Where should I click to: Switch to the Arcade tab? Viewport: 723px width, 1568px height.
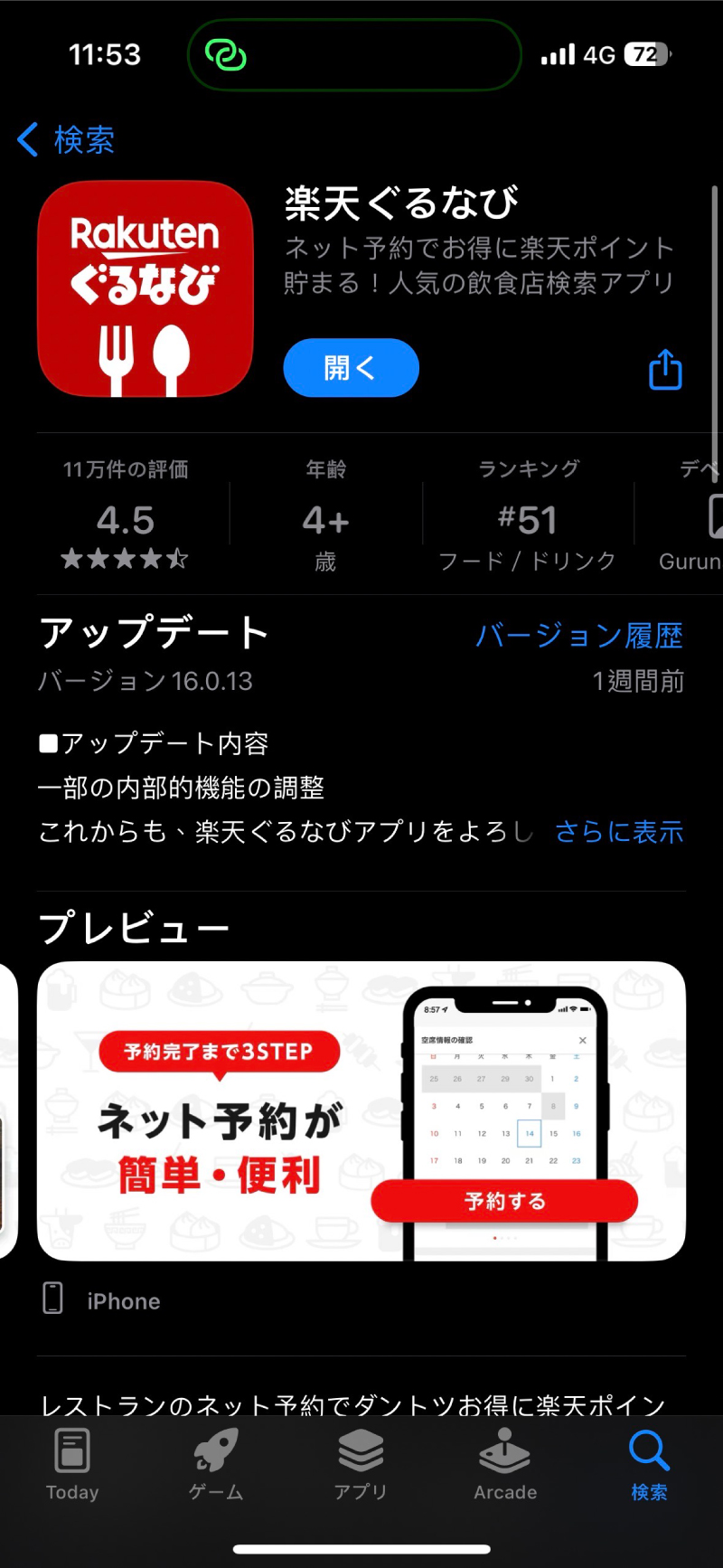click(x=505, y=1465)
